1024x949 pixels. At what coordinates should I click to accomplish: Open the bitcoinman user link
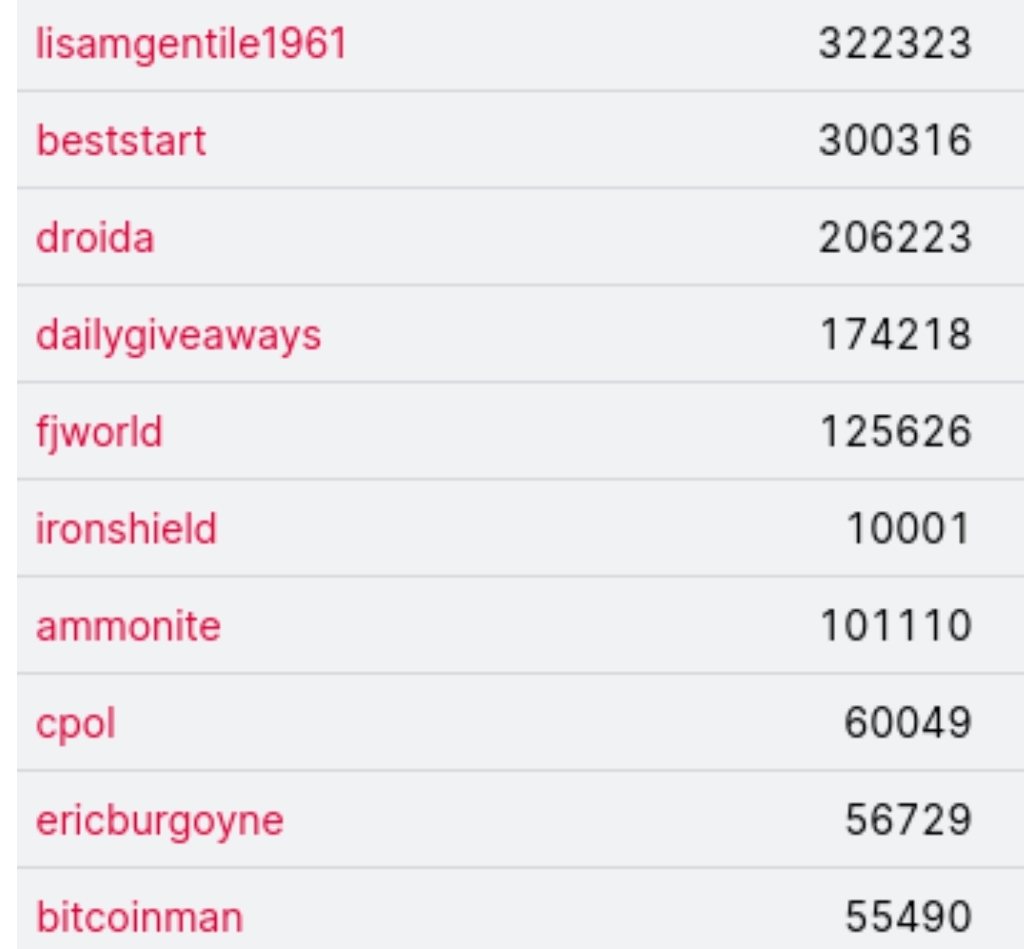point(139,916)
